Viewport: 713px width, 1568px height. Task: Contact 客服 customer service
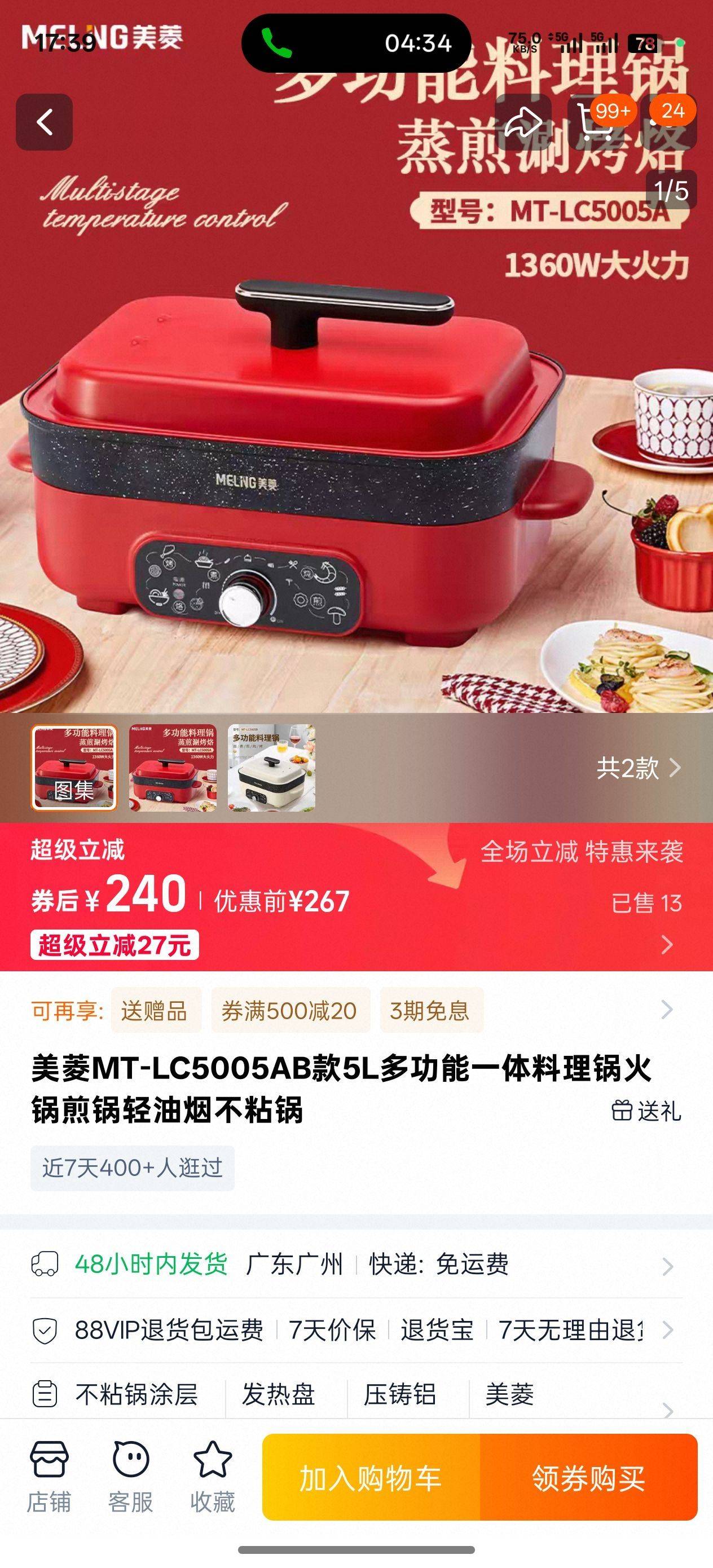pos(130,1477)
